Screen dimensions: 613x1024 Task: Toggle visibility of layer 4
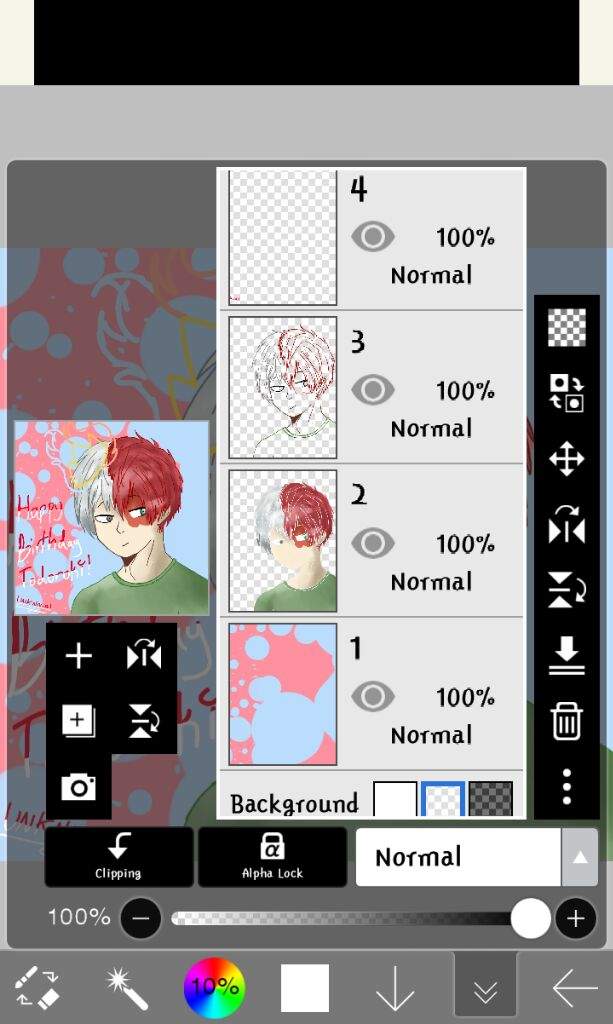[x=373, y=237]
